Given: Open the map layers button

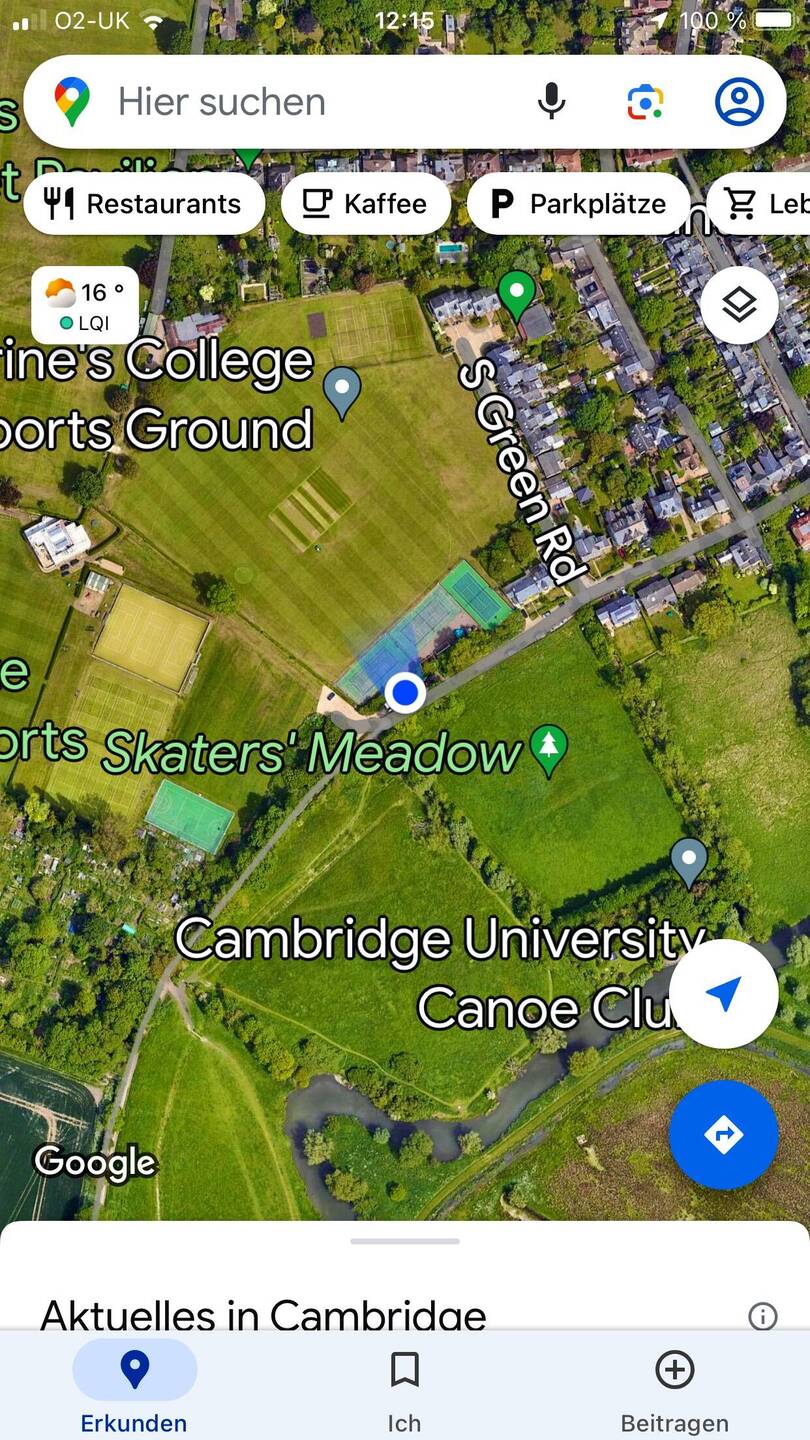Looking at the screenshot, I should (739, 306).
